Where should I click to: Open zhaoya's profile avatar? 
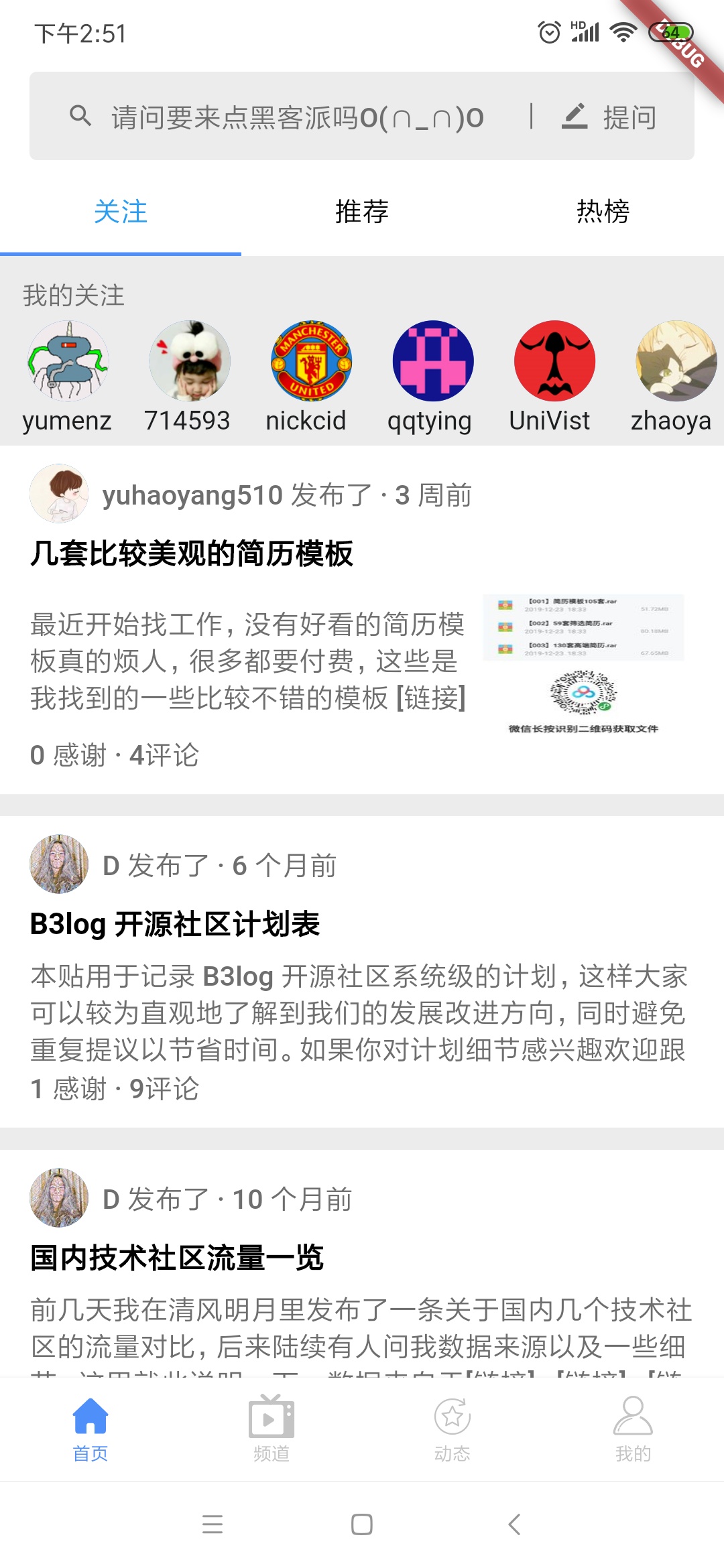[676, 361]
